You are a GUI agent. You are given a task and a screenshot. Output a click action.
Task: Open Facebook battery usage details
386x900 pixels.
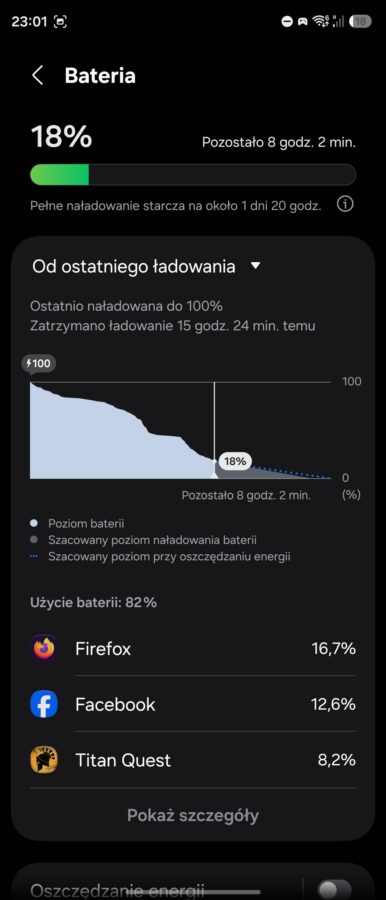click(193, 704)
